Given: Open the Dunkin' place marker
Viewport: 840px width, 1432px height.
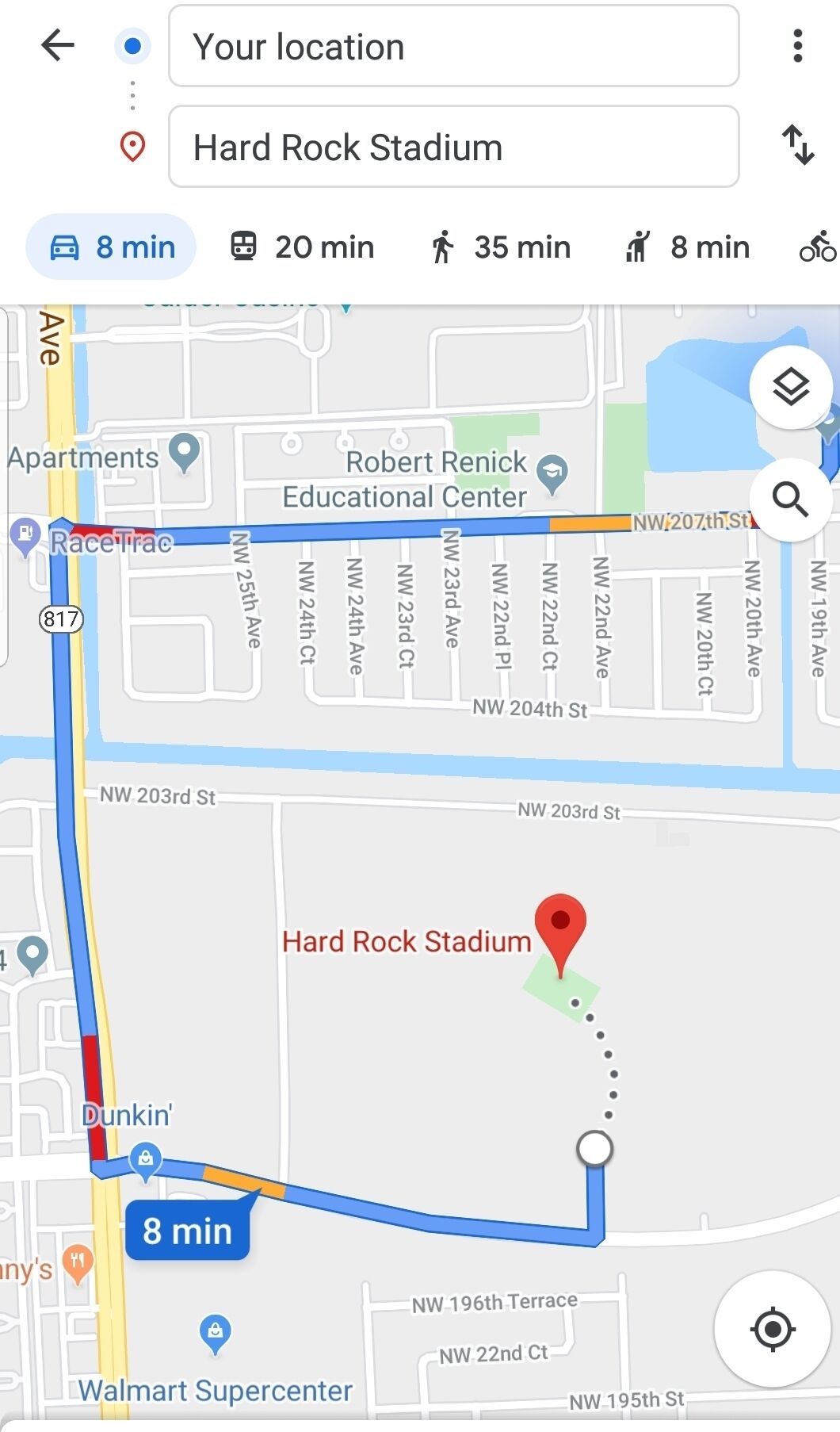Looking at the screenshot, I should point(145,1161).
